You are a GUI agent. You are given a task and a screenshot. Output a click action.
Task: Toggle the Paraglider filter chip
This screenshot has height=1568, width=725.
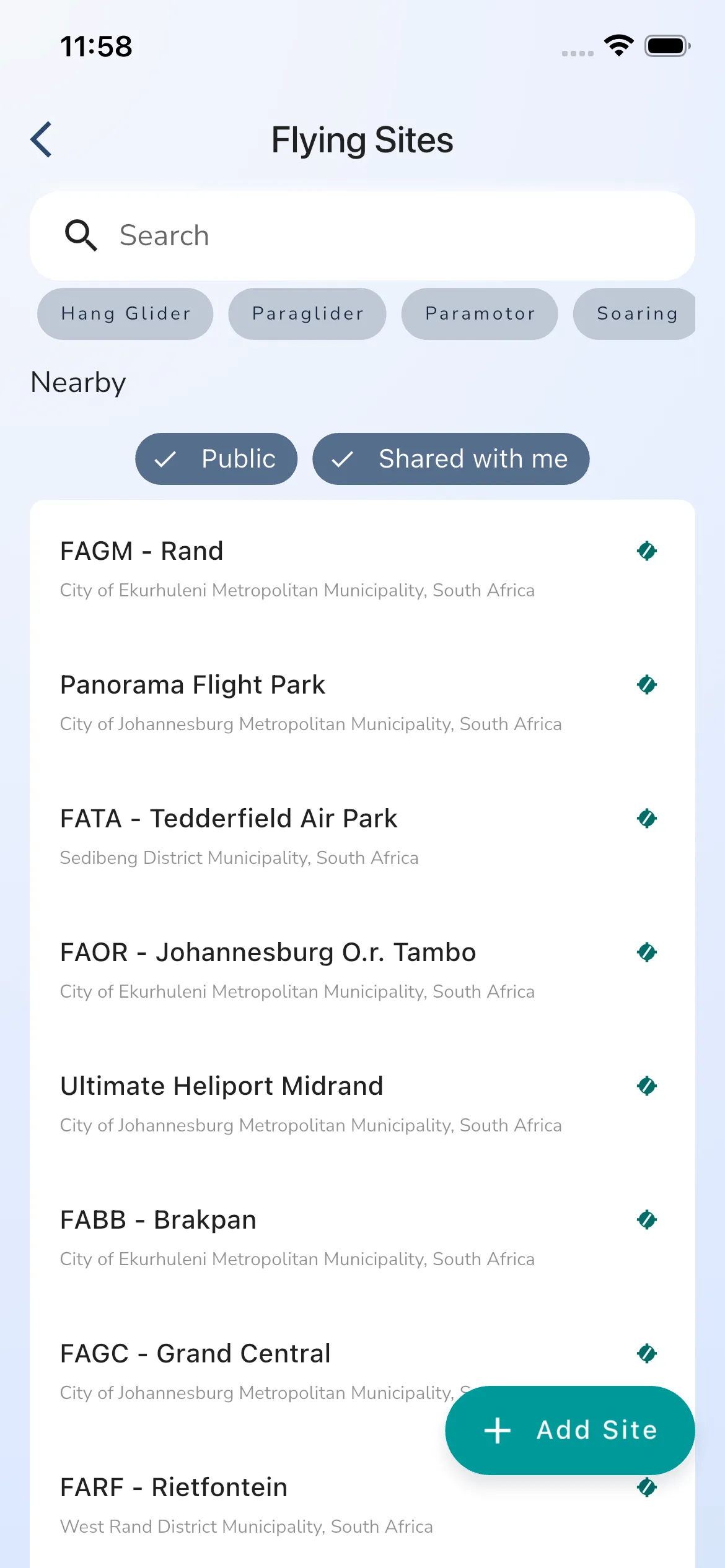(x=307, y=313)
